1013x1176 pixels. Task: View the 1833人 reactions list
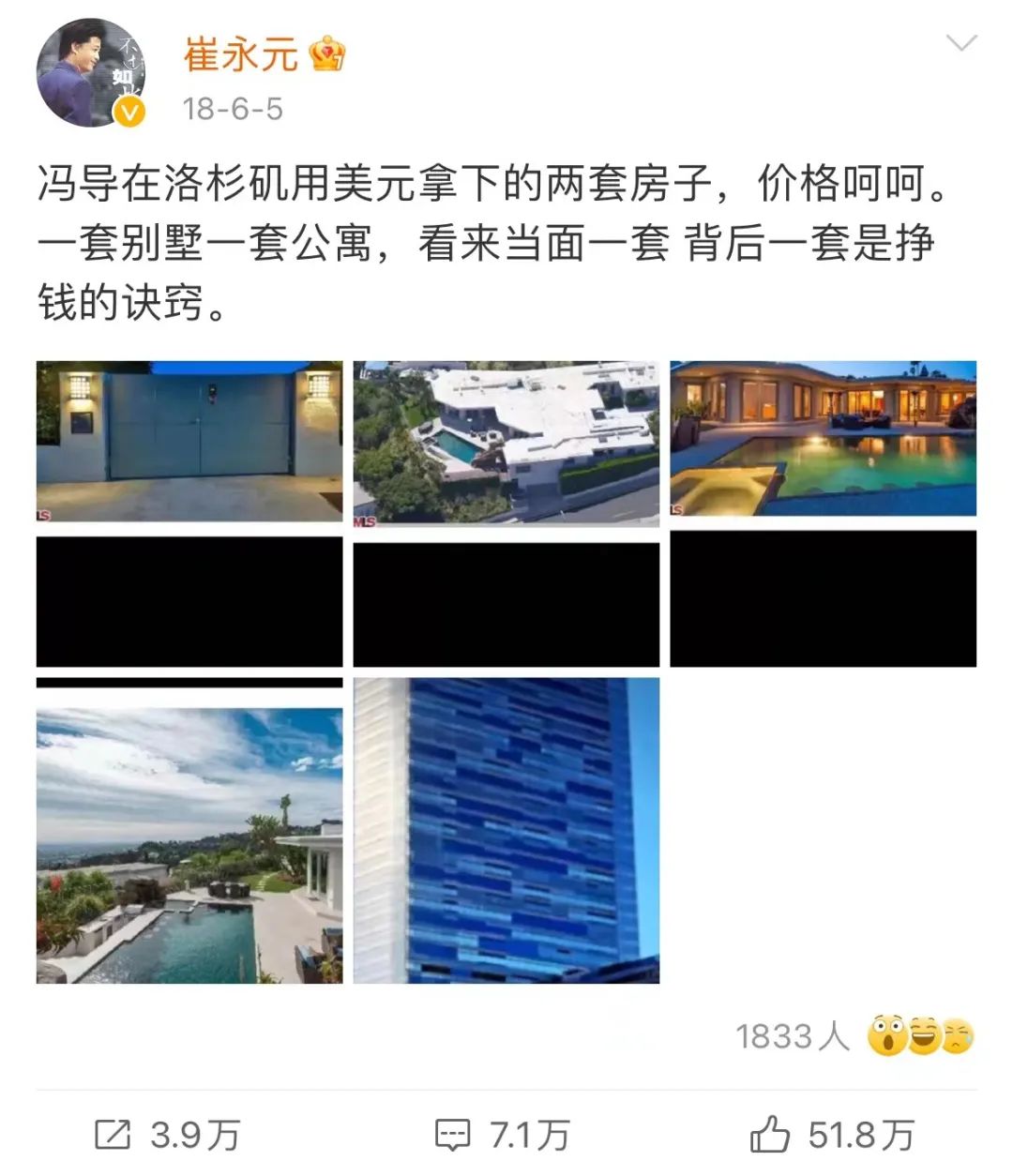(x=854, y=1036)
